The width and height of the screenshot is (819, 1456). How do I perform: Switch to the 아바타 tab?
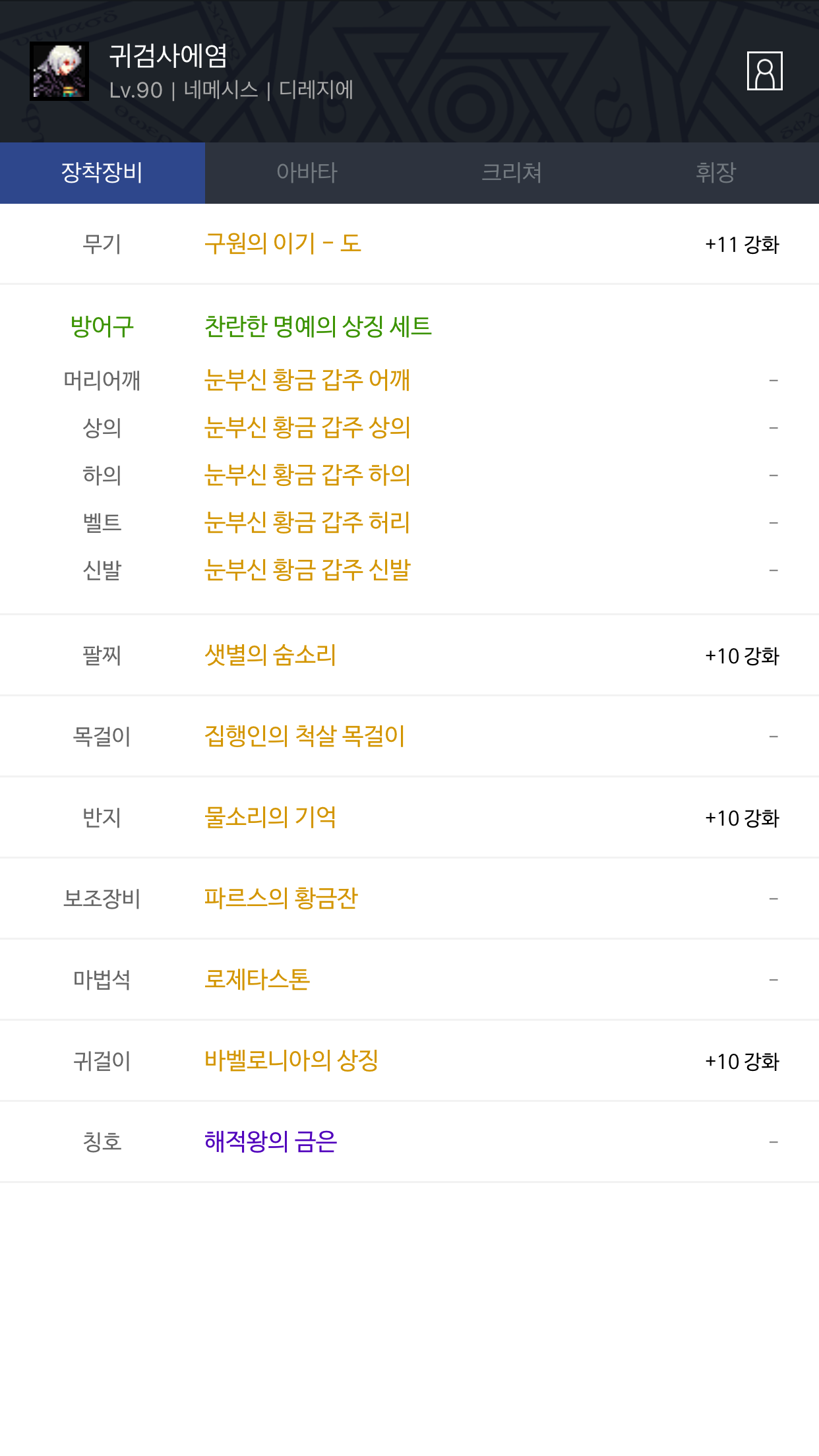click(307, 173)
